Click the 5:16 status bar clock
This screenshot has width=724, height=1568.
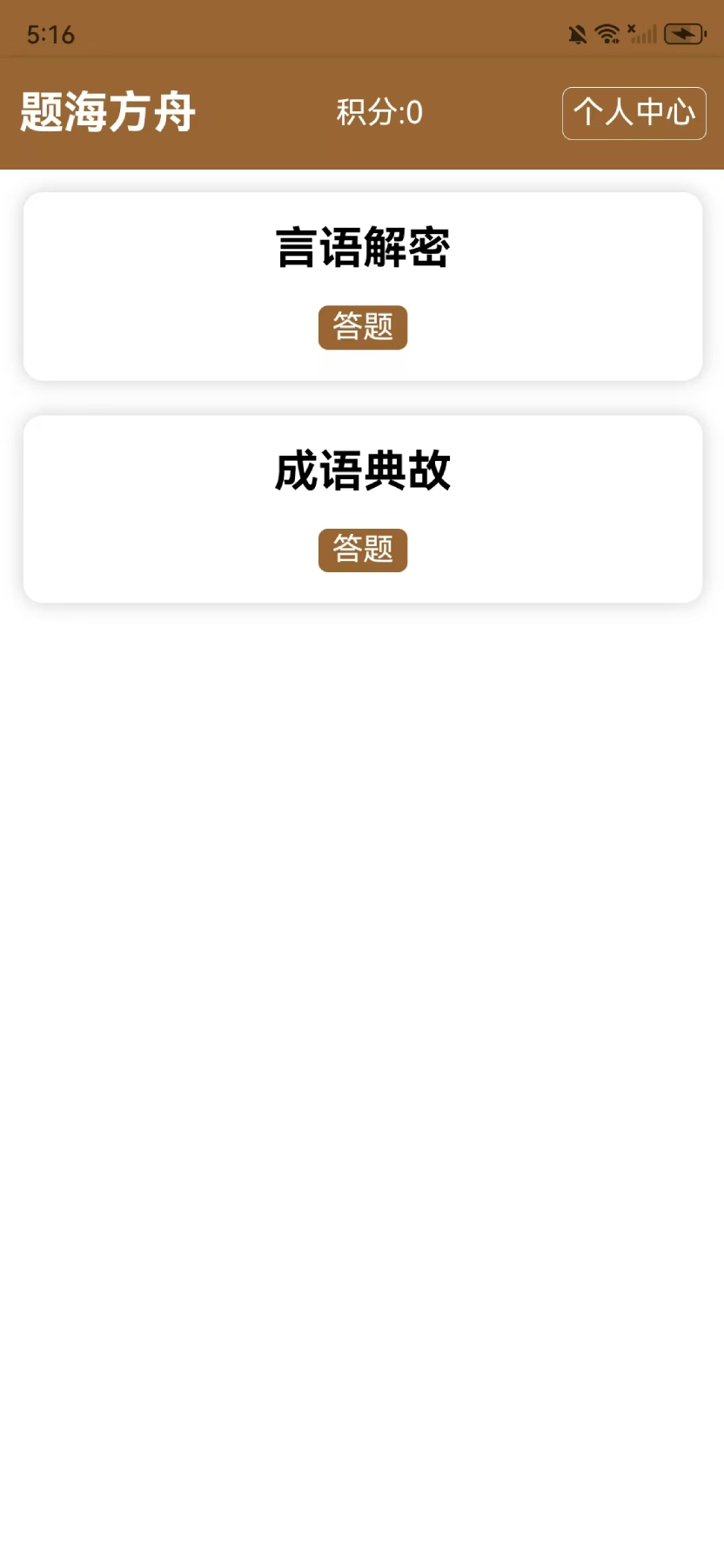(x=51, y=34)
